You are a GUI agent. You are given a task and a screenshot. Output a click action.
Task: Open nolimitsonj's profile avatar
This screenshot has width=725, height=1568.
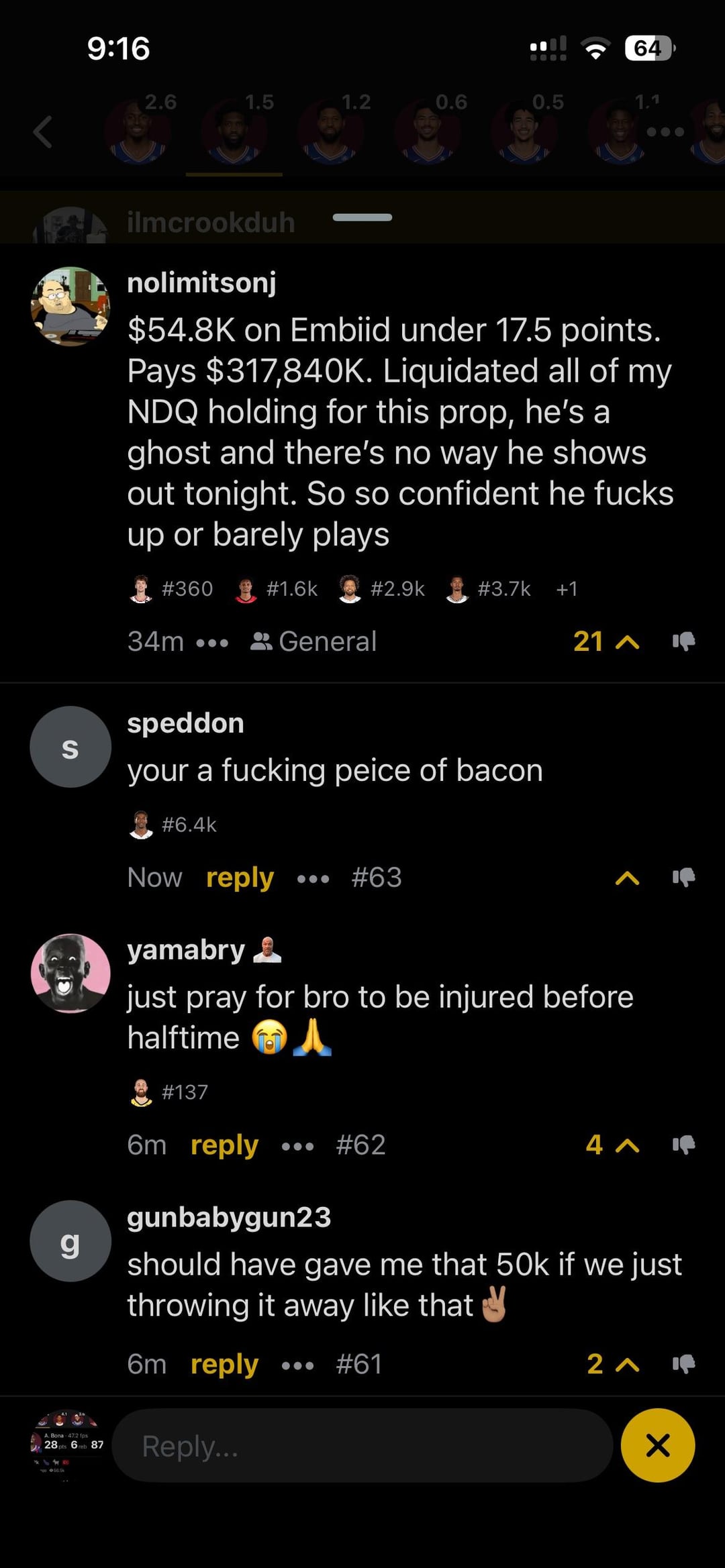point(70,307)
